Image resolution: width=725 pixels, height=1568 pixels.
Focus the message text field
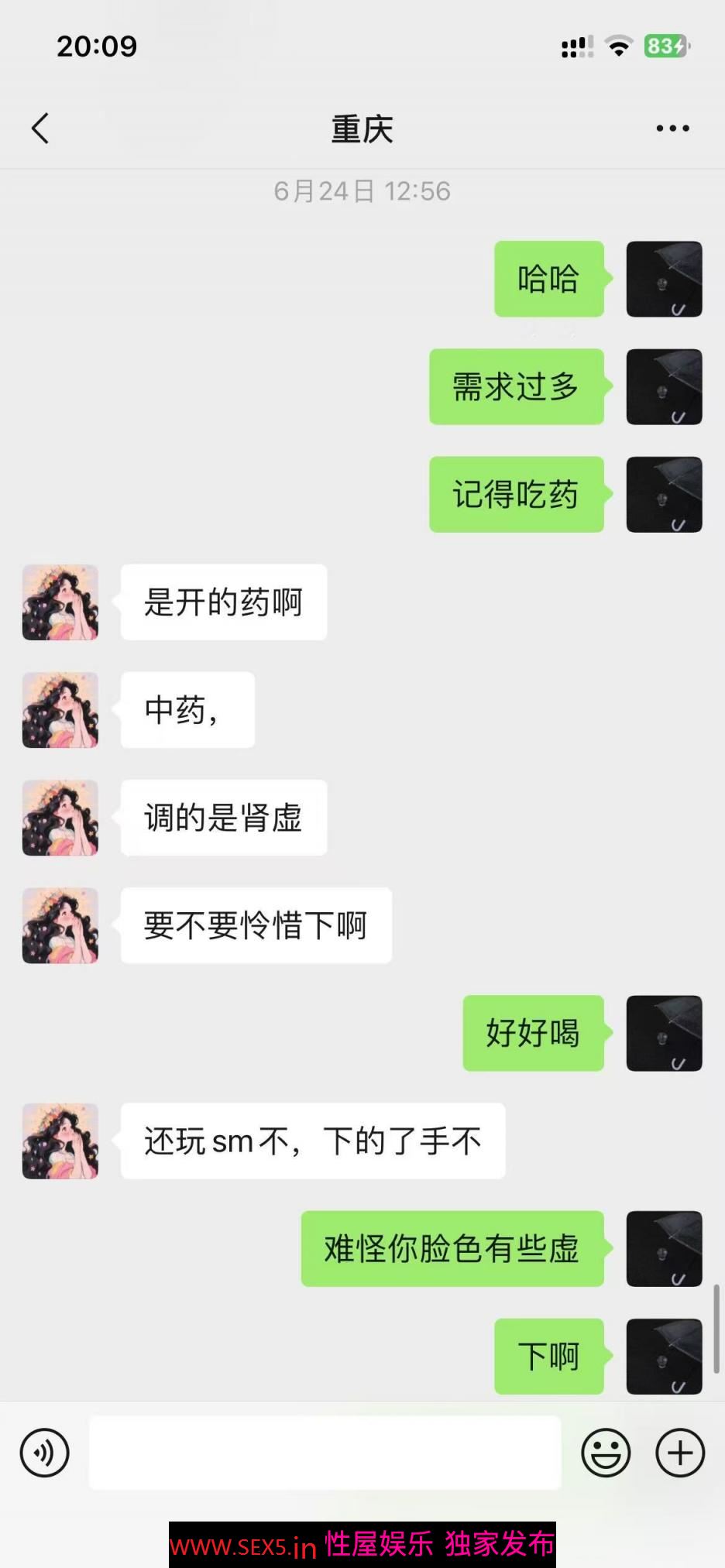pyautogui.click(x=325, y=1453)
